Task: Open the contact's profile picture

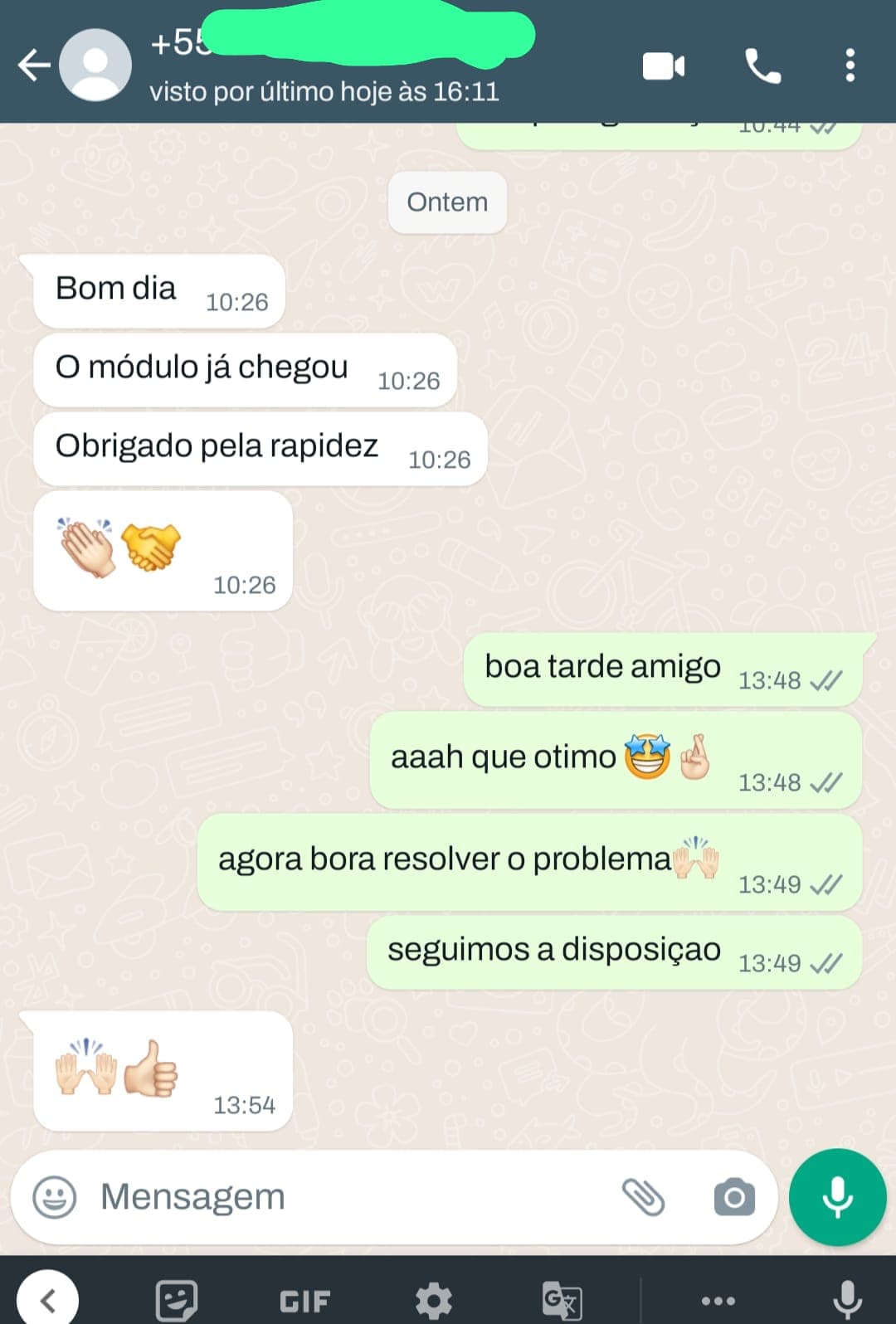Action: (x=95, y=65)
